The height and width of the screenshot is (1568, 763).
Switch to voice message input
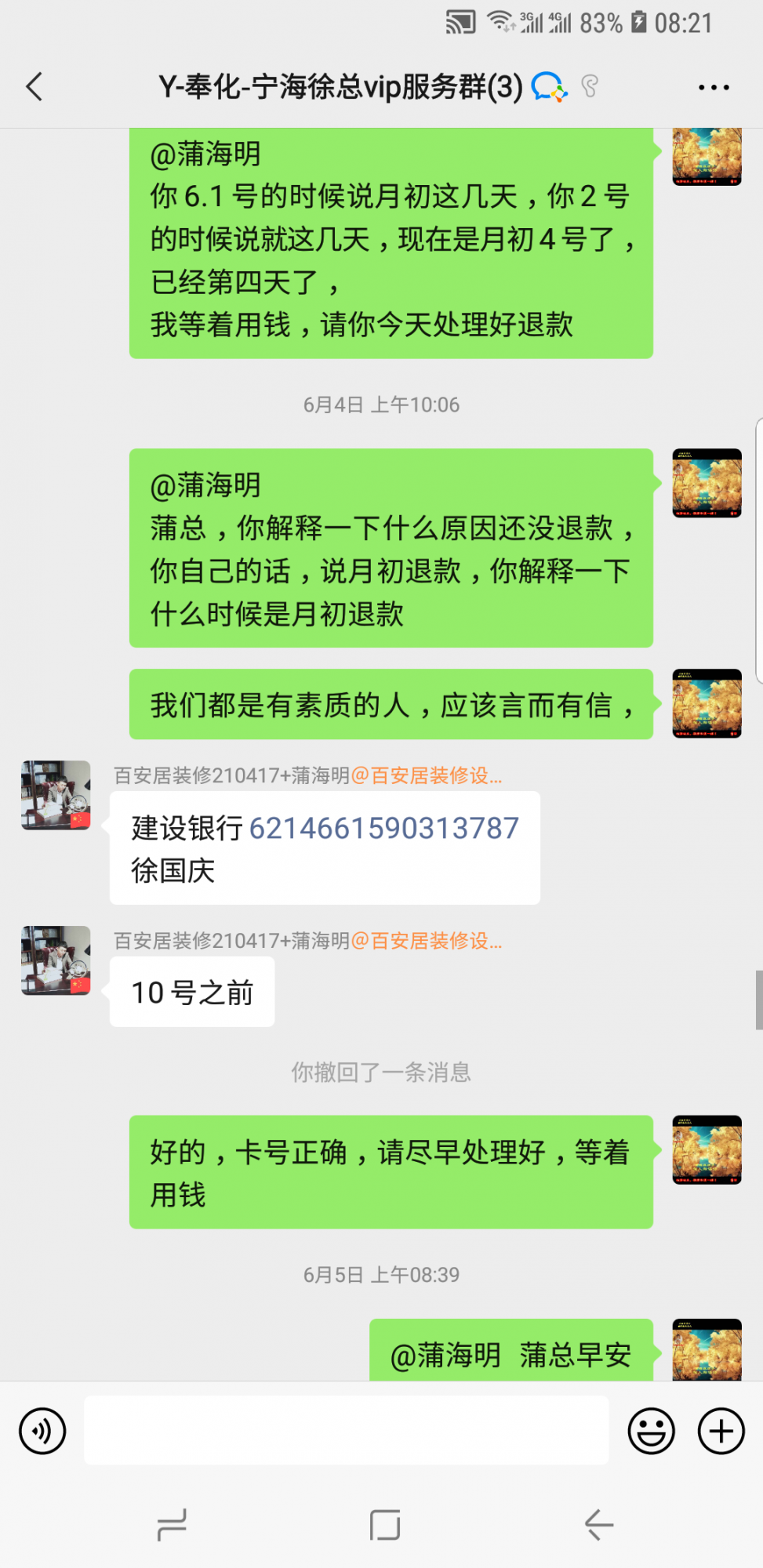42,1431
